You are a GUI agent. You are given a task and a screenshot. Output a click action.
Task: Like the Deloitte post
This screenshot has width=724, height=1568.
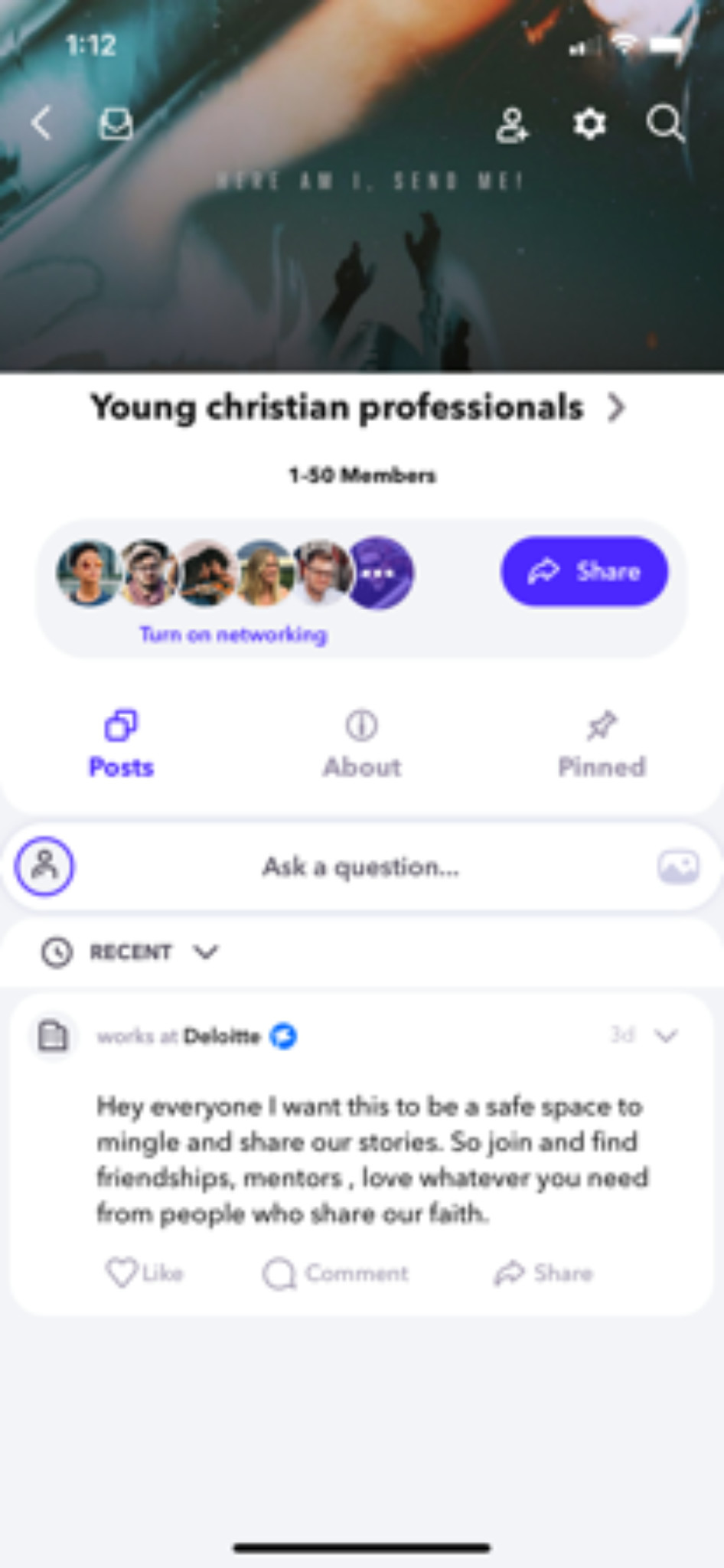(144, 1272)
